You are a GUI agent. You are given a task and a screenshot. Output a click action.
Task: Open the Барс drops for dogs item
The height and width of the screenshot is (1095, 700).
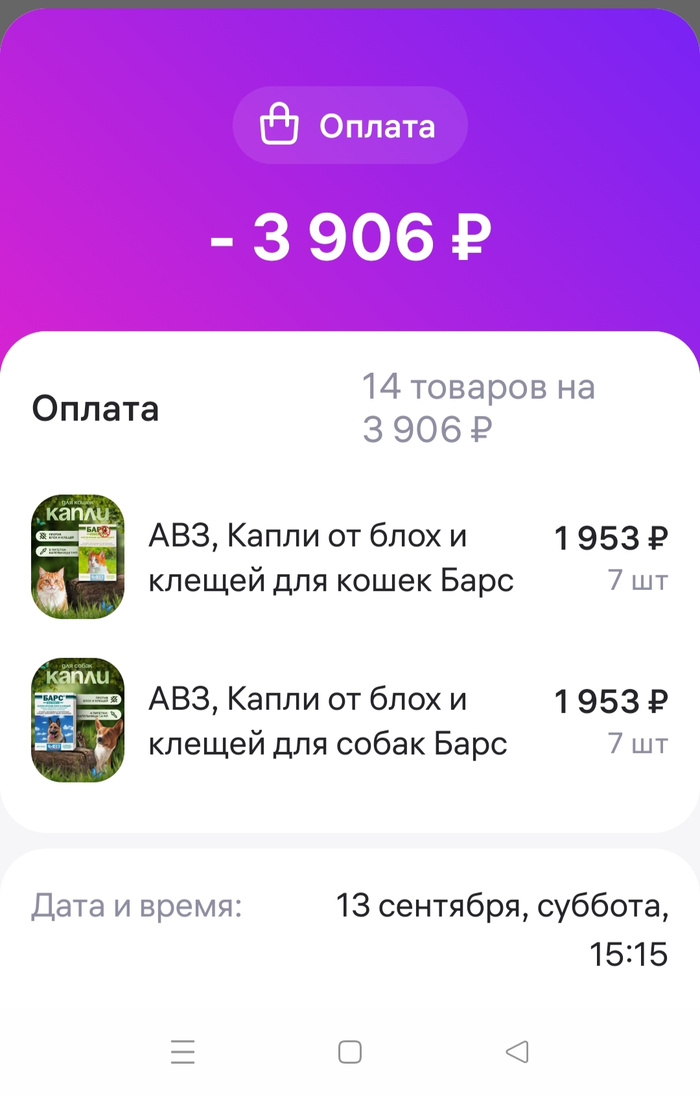328,721
